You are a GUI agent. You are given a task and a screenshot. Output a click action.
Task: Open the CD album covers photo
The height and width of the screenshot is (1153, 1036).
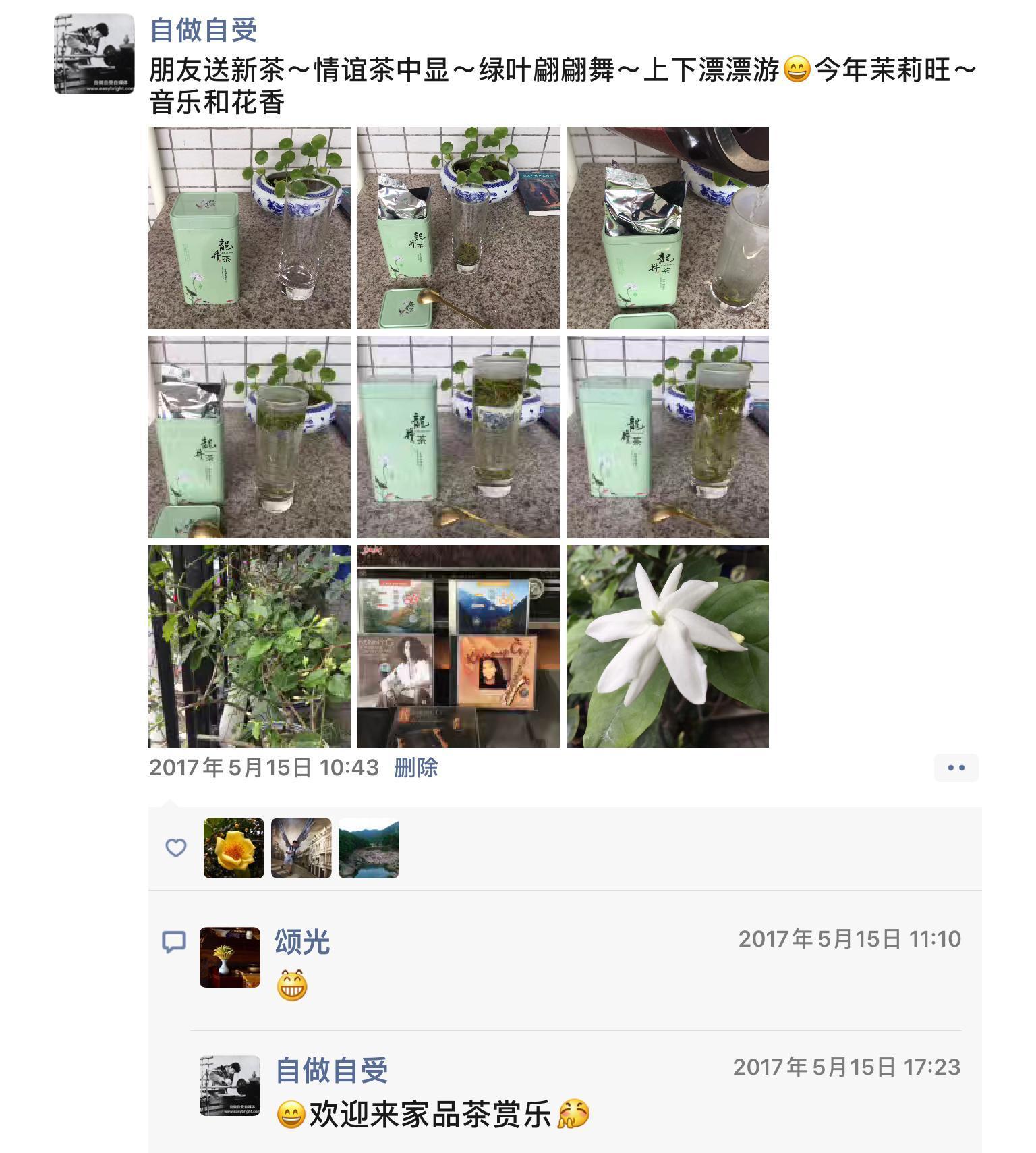[458, 646]
